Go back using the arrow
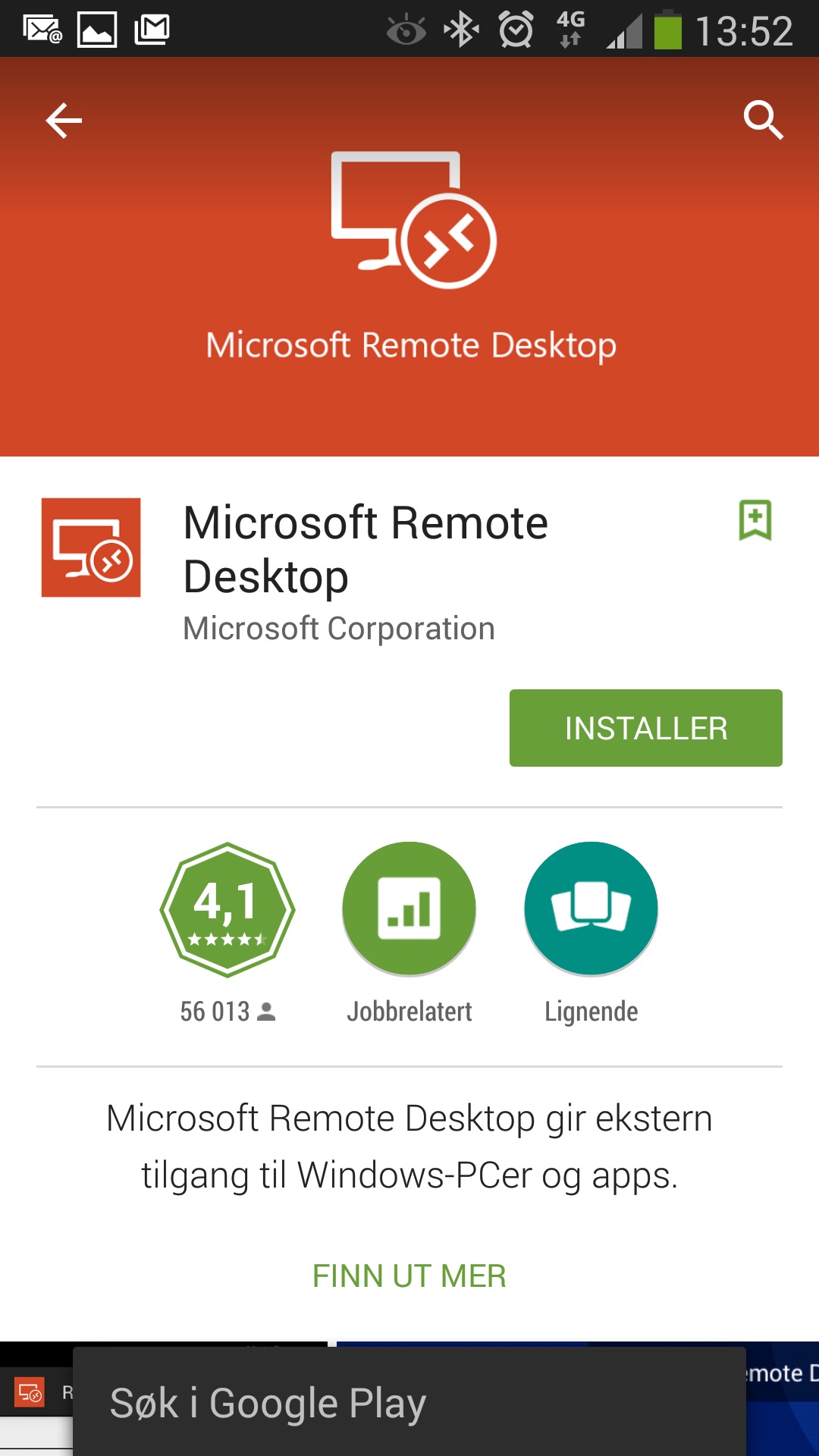This screenshot has width=819, height=1456. pos(64,121)
